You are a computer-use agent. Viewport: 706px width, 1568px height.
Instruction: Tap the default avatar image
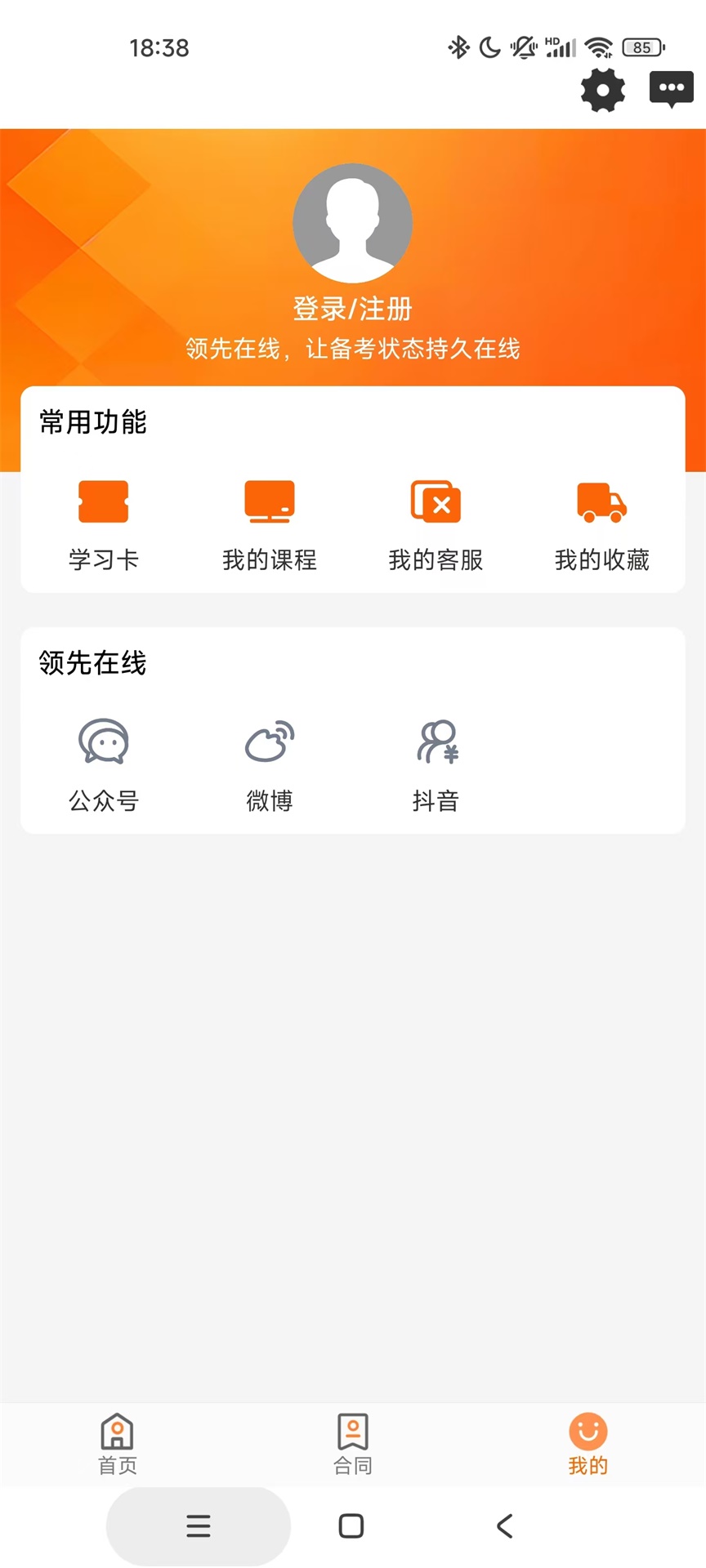pyautogui.click(x=352, y=221)
